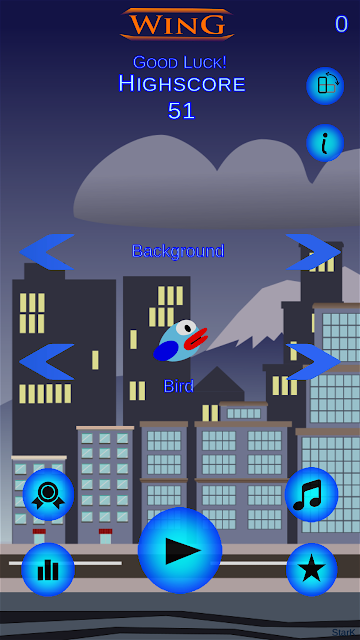Tap the screen rotation icon
This screenshot has width=360, height=640.
325,86
